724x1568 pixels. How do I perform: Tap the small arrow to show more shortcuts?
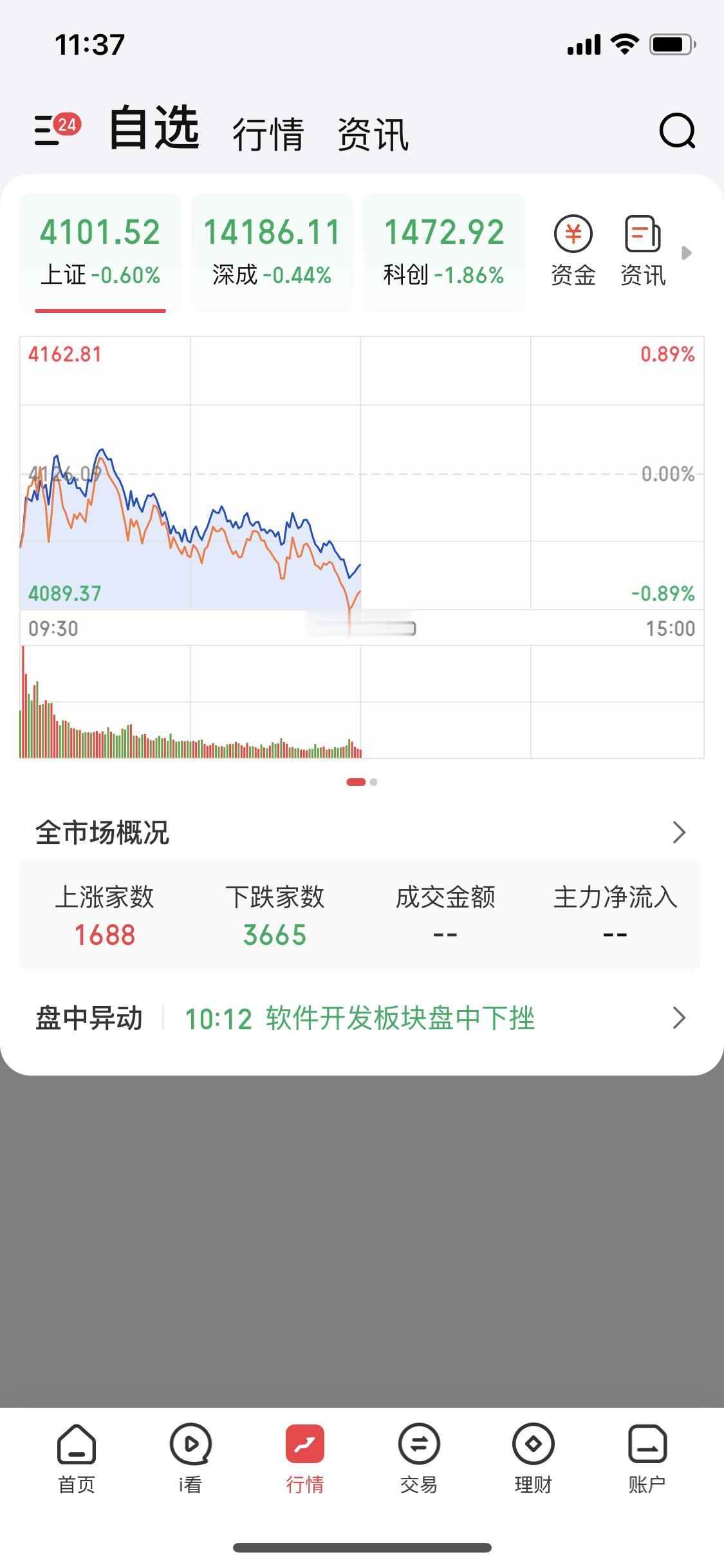point(687,252)
